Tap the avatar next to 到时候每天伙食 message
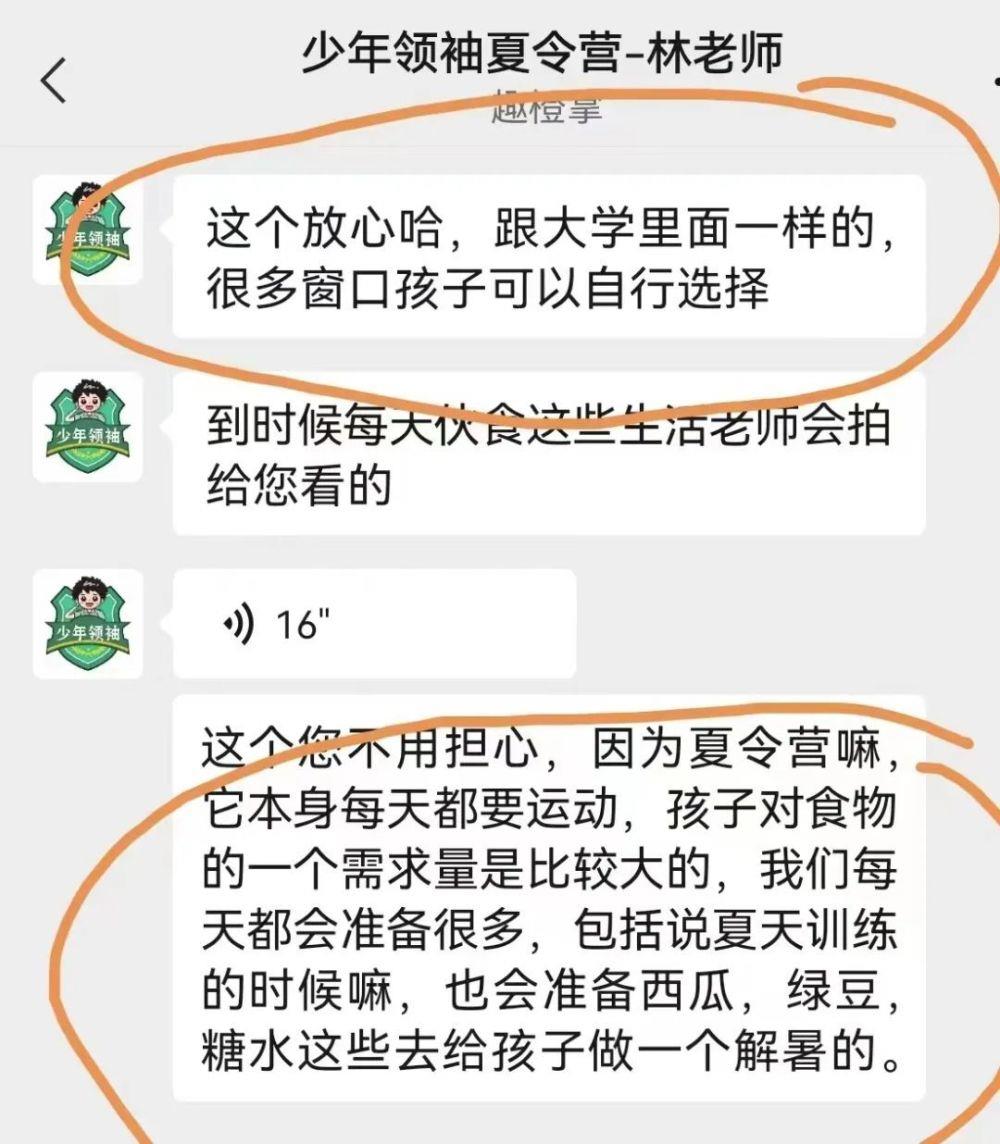1000x1144 pixels. 87,427
